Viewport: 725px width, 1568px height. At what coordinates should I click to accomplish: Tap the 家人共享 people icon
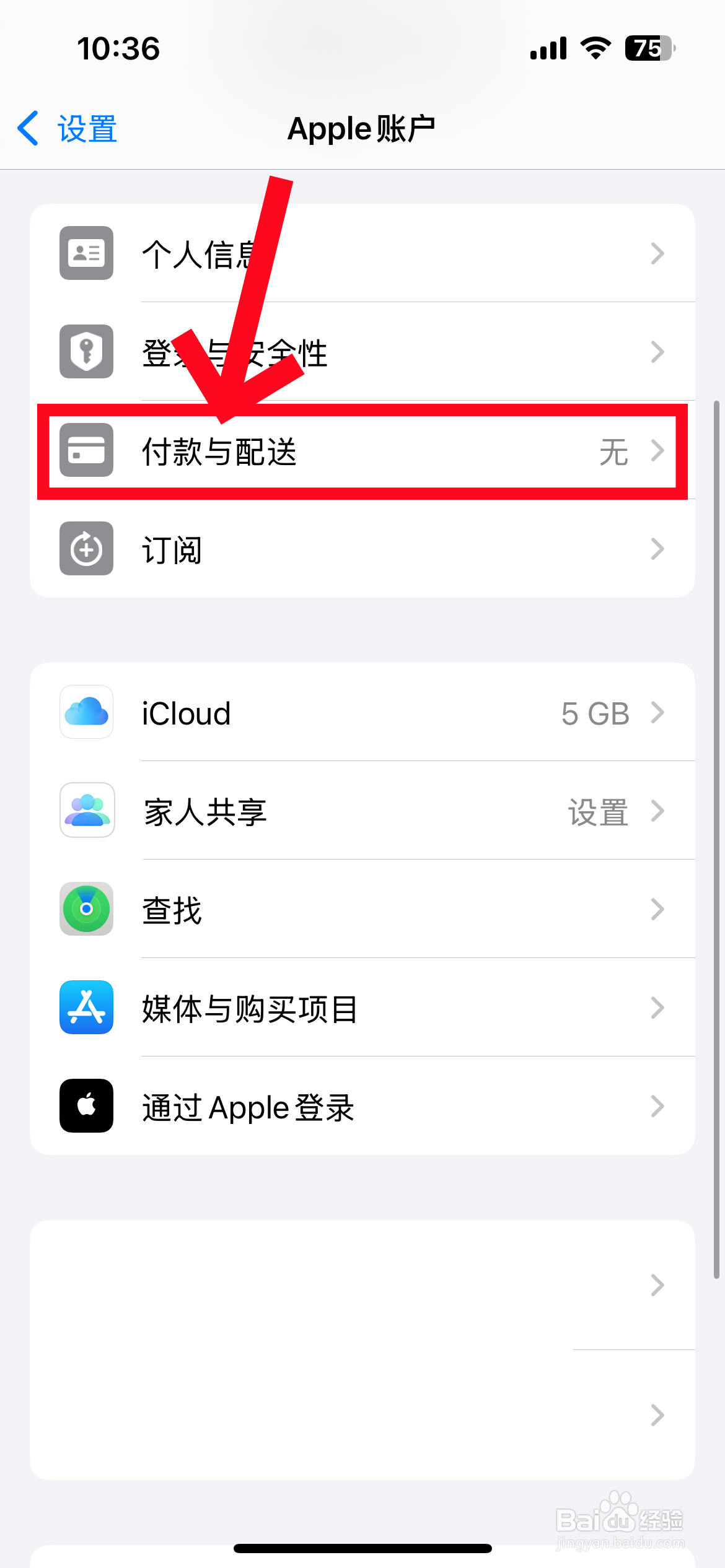pyautogui.click(x=86, y=811)
